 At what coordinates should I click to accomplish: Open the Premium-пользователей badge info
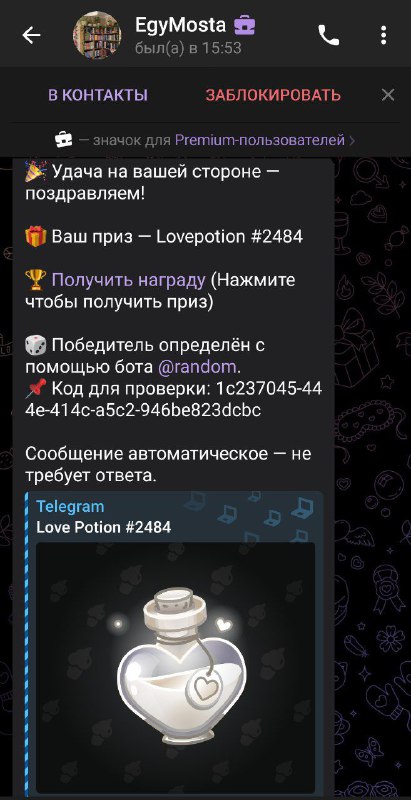tap(205, 140)
